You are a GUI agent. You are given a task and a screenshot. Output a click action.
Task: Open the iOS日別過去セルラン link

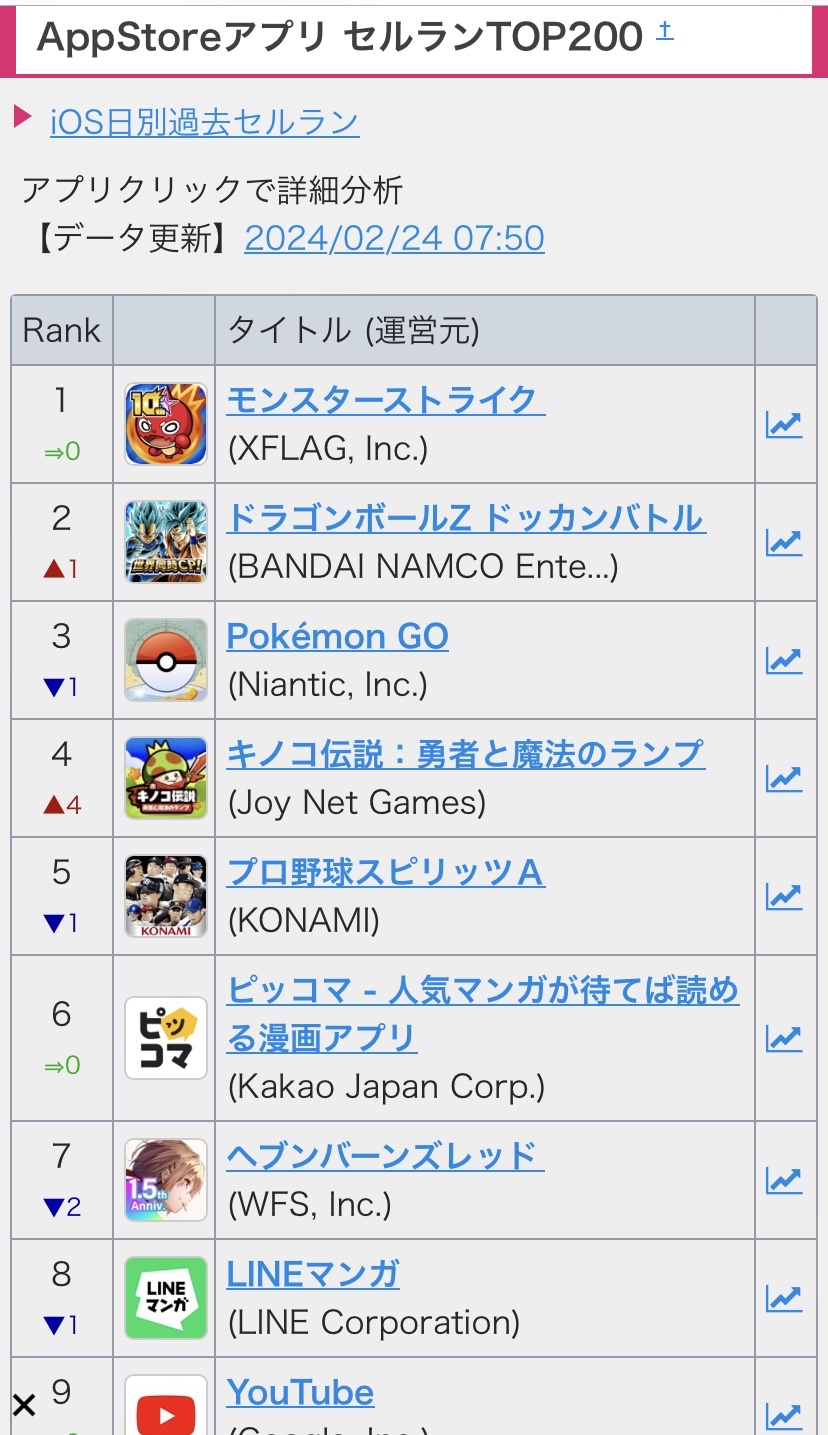pyautogui.click(x=204, y=122)
